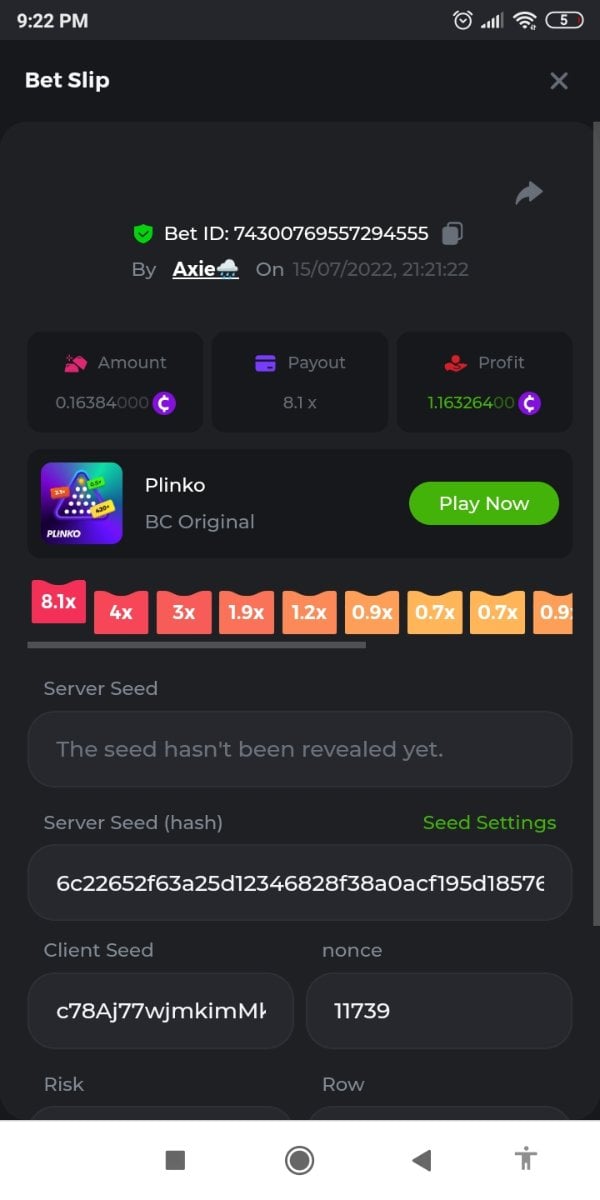Tap the Client Seed field

[x=160, y=1010]
